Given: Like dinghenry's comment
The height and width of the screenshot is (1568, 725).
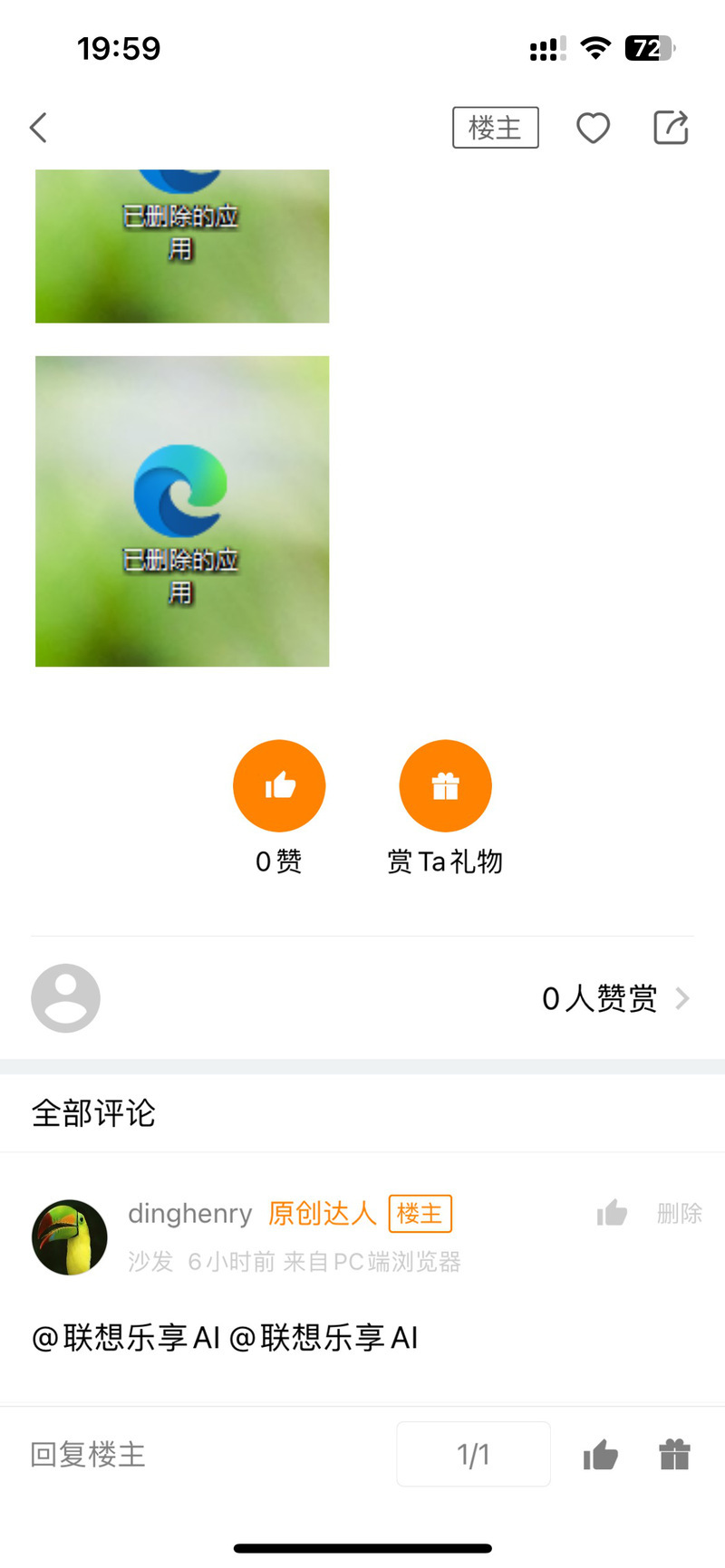Looking at the screenshot, I should tap(612, 1213).
